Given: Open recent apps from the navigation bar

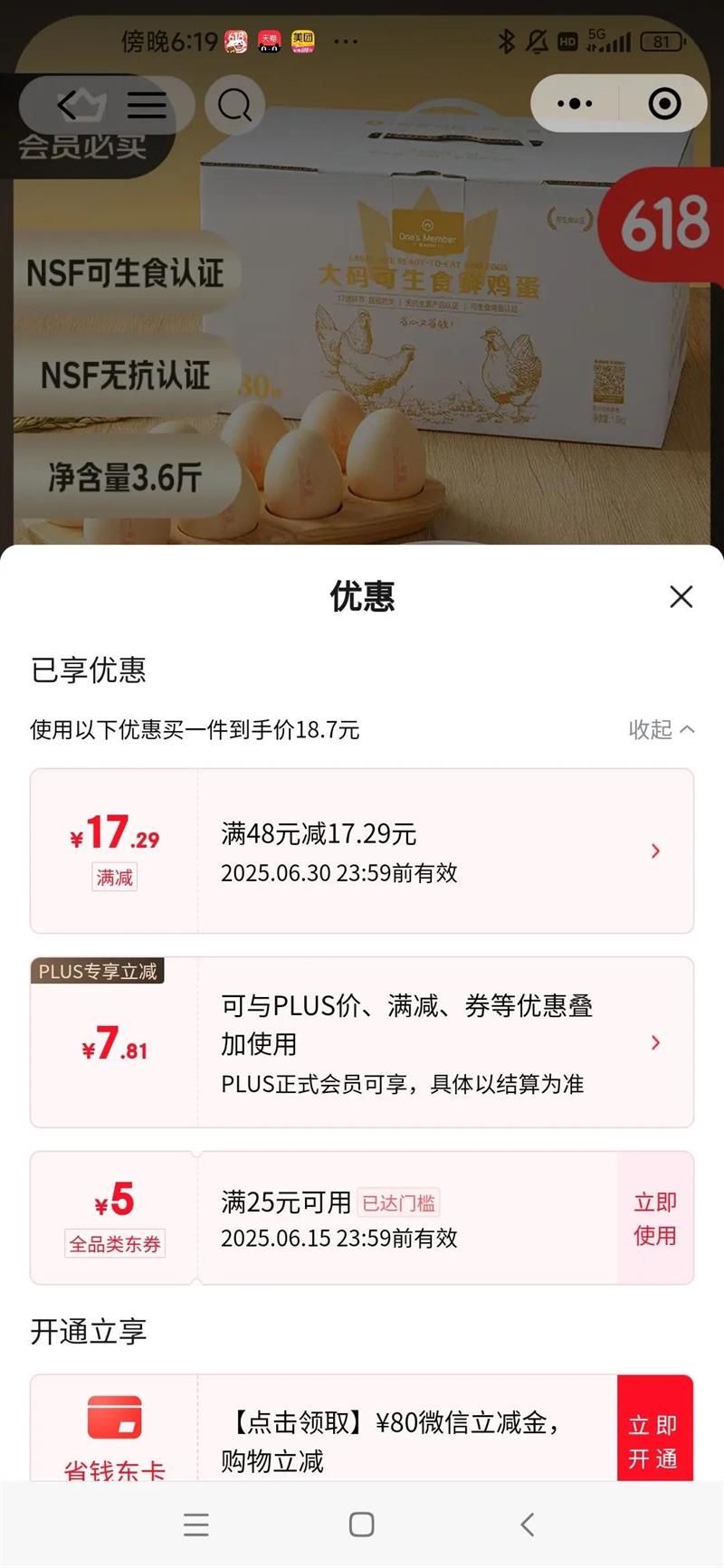Looking at the screenshot, I should 196,1525.
